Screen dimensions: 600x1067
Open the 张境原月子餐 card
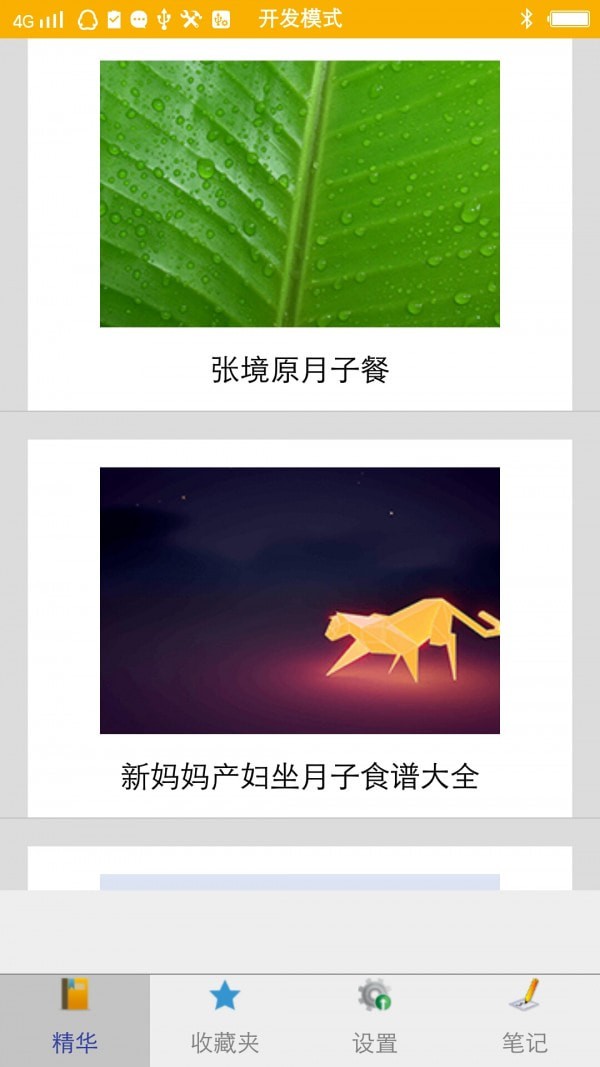(x=300, y=225)
